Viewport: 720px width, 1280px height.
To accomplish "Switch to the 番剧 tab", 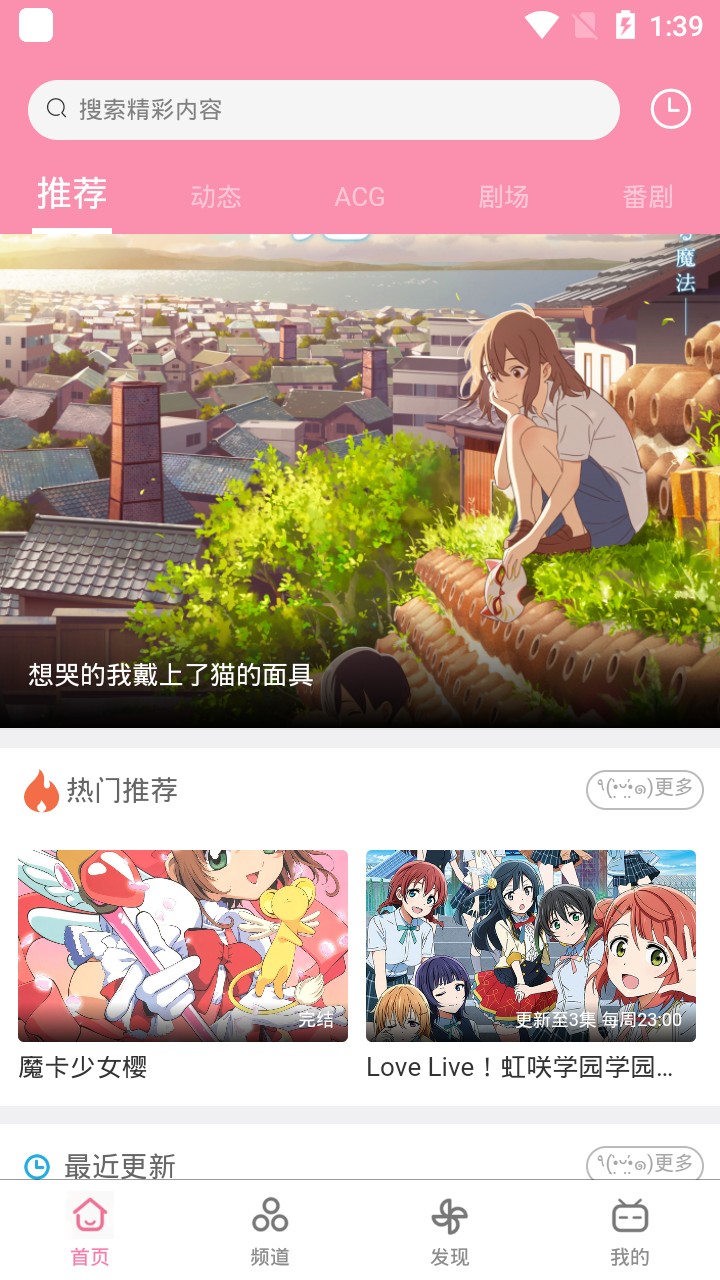I will [647, 197].
